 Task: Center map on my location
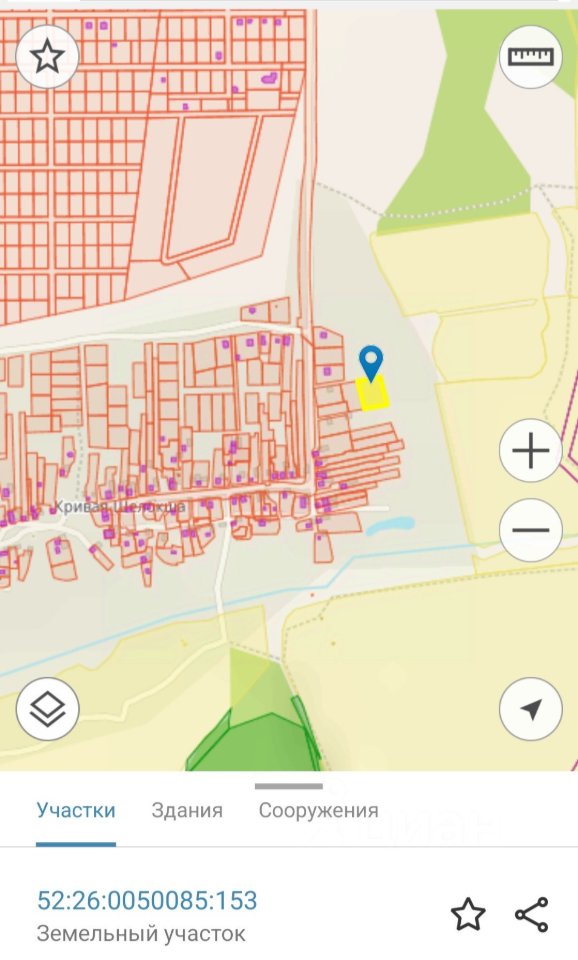click(531, 709)
